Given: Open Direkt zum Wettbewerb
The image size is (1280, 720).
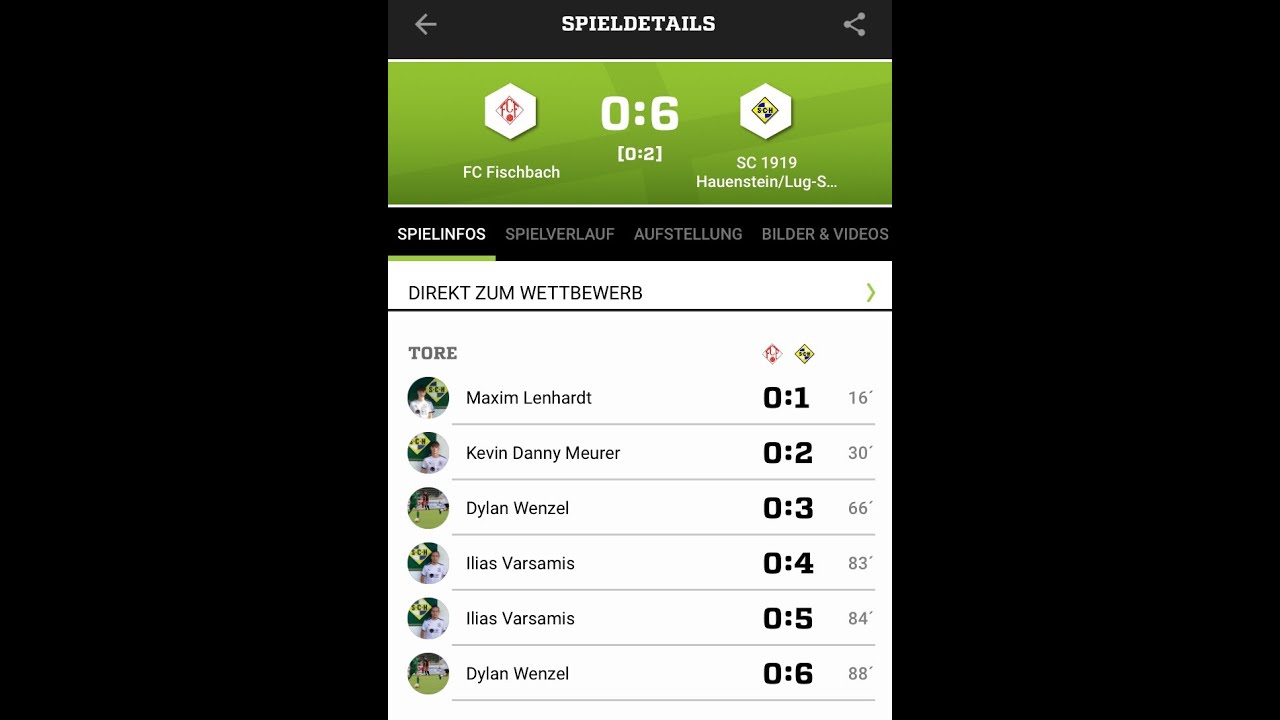Looking at the screenshot, I should point(639,293).
